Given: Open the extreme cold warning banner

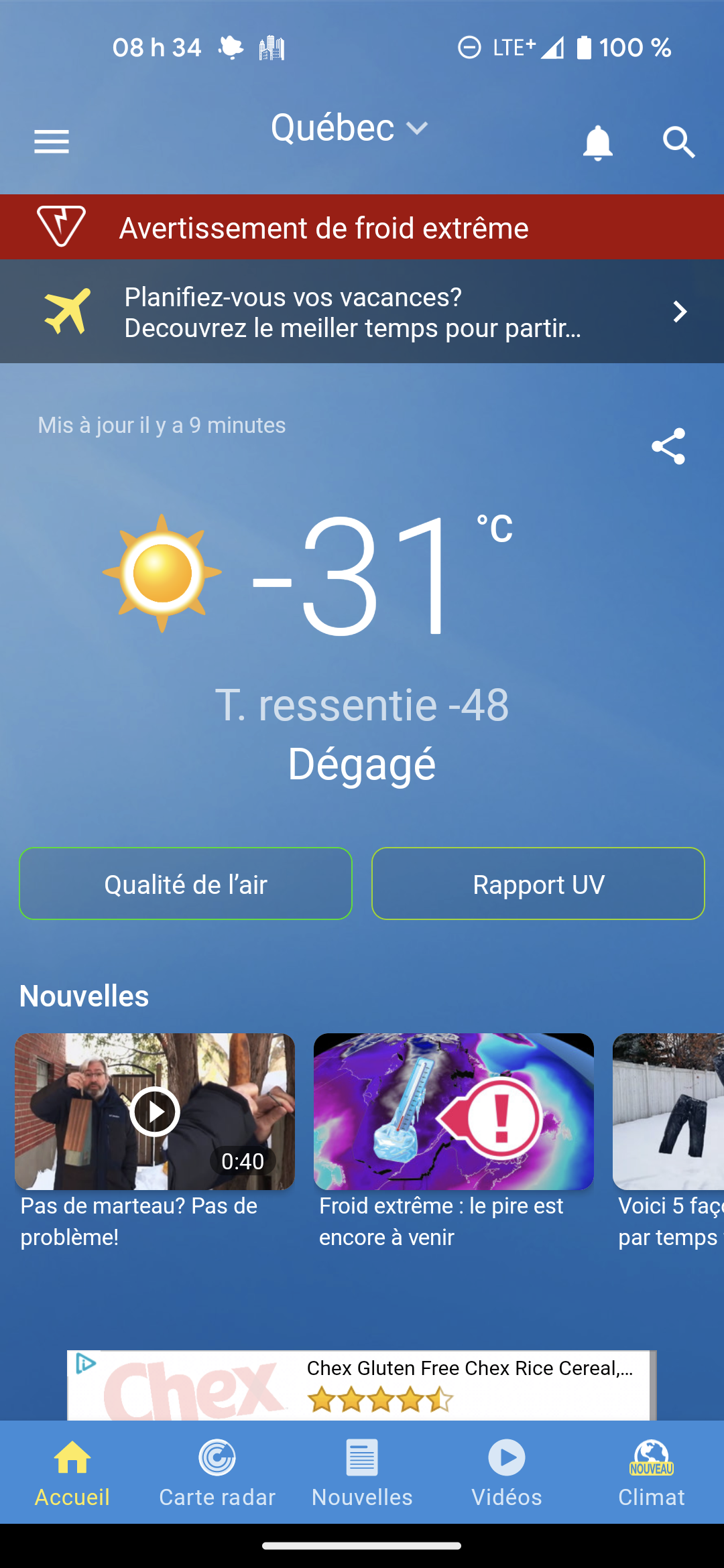Looking at the screenshot, I should coord(362,228).
